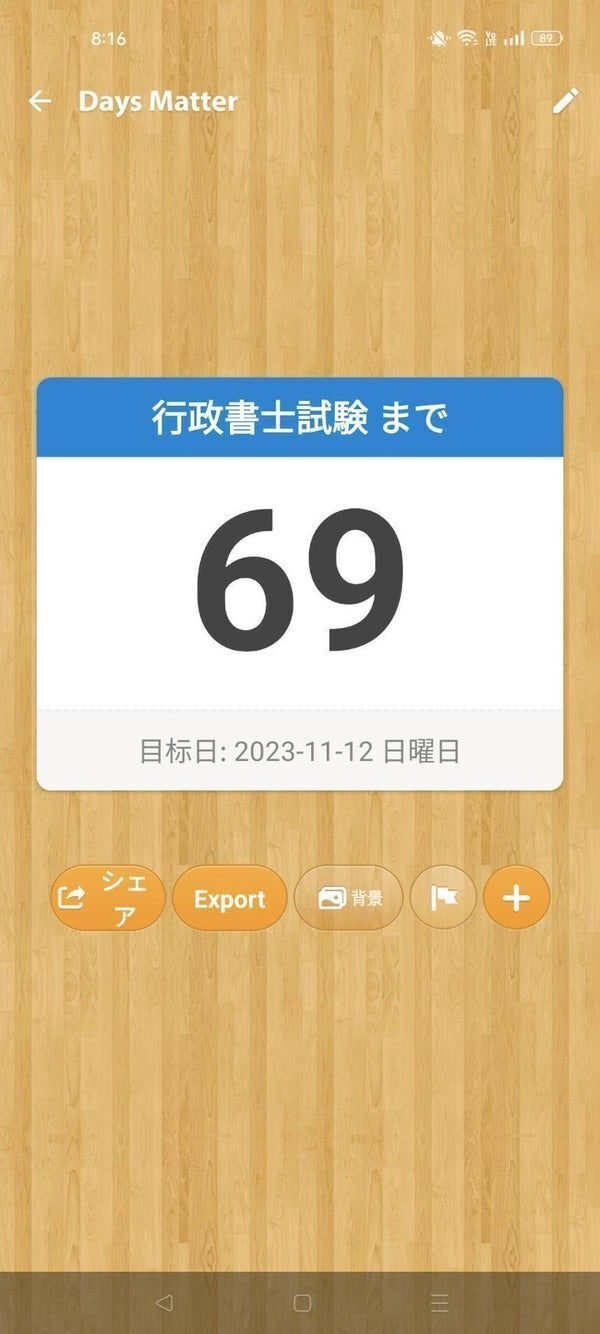Viewport: 600px width, 1334px height.
Task: Tap the シェア share button
Action: click(108, 898)
